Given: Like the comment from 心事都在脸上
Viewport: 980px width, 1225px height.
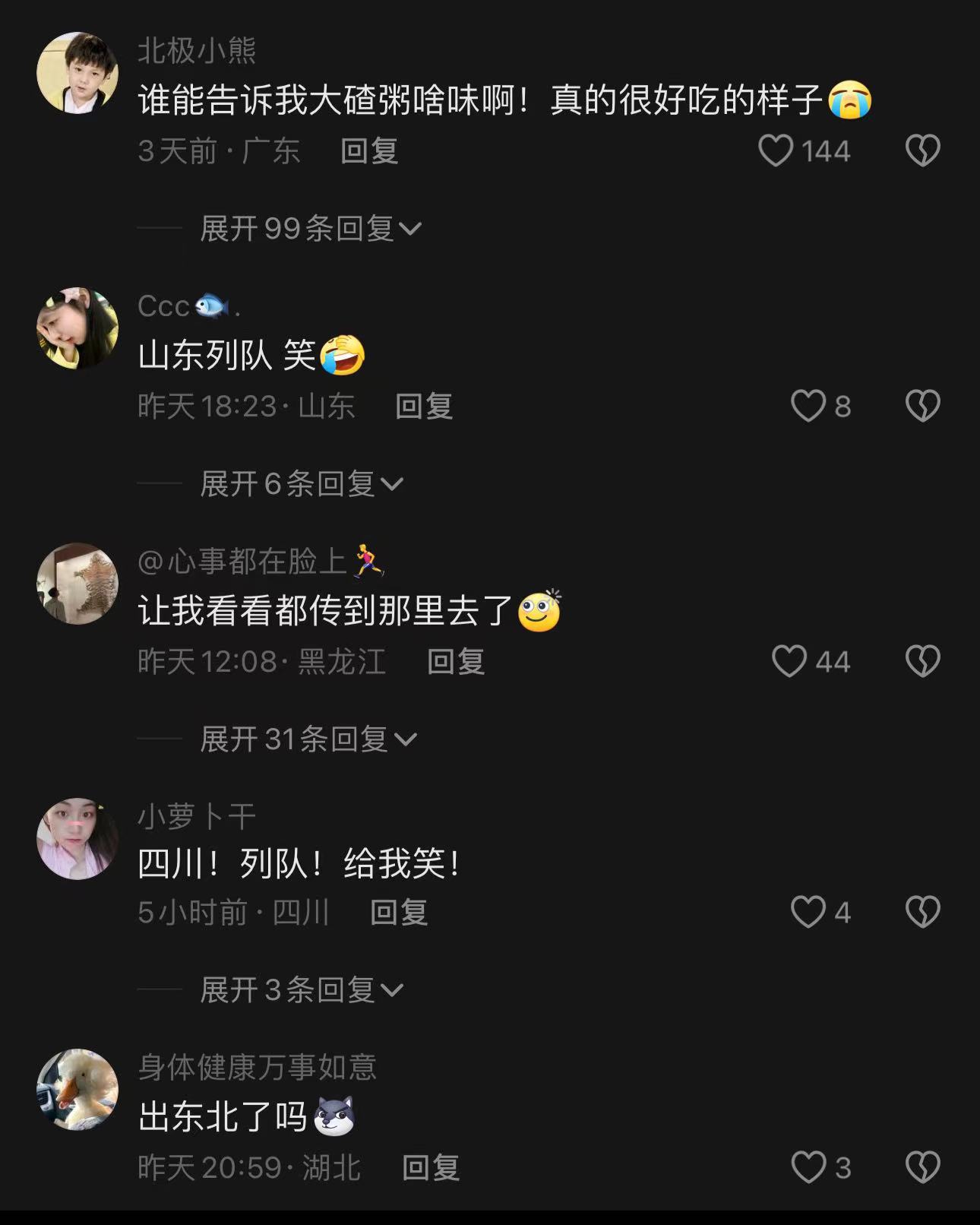Looking at the screenshot, I should [x=789, y=661].
